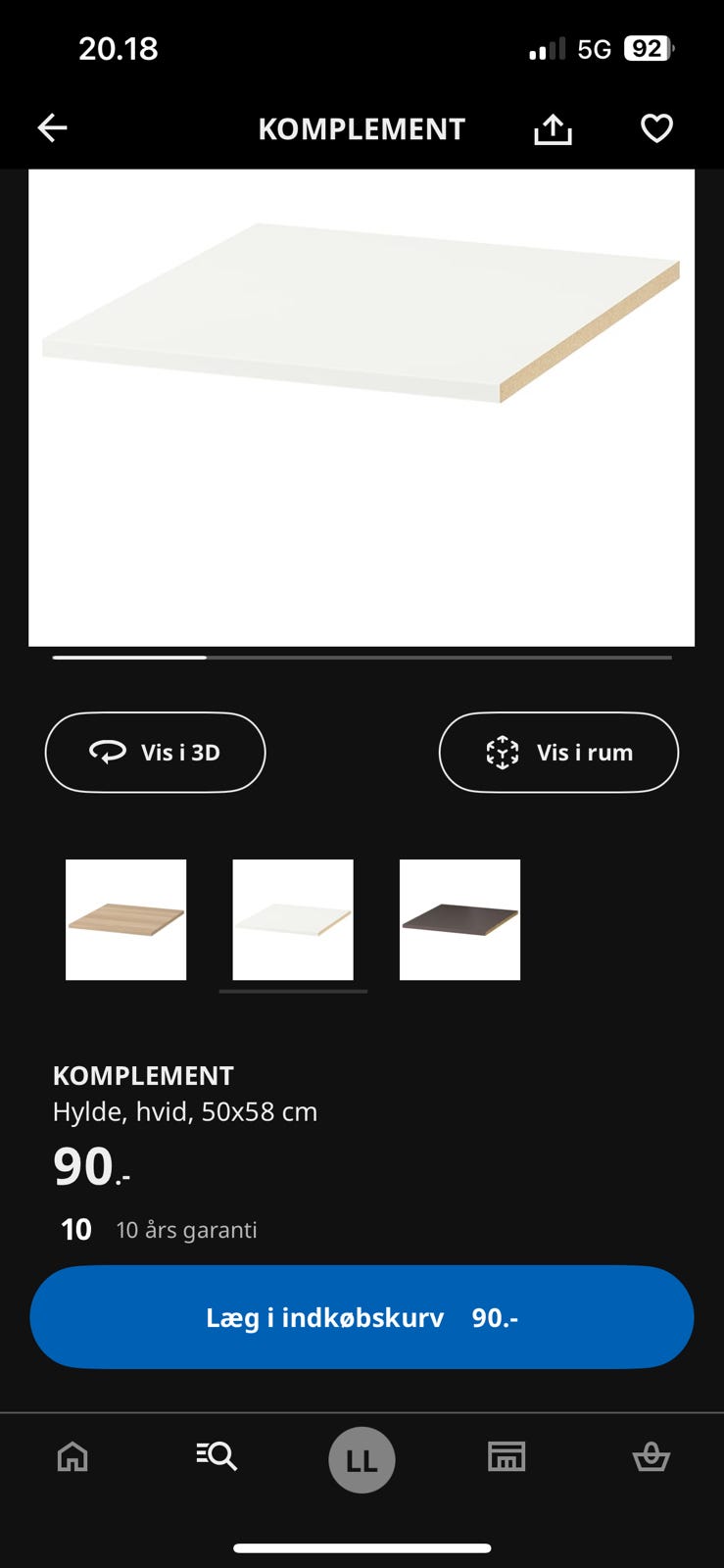The height and width of the screenshot is (1568, 724).
Task: Toggle the Vis i 3D view
Action: click(x=154, y=752)
